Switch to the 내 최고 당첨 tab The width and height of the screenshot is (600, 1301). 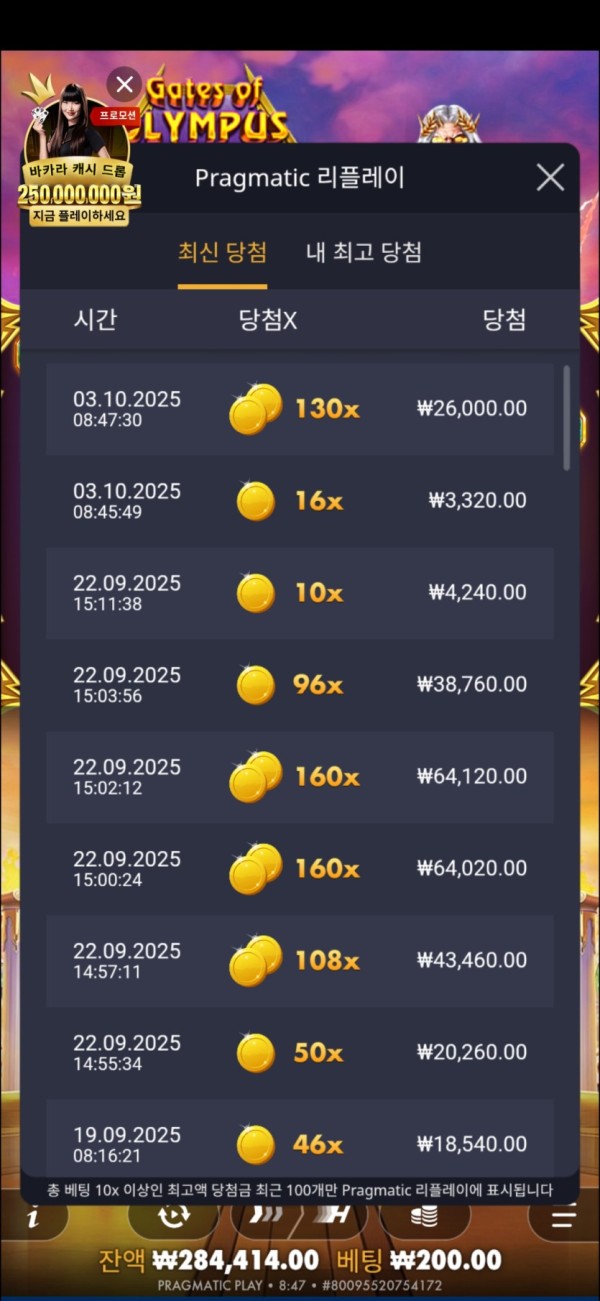coord(363,252)
